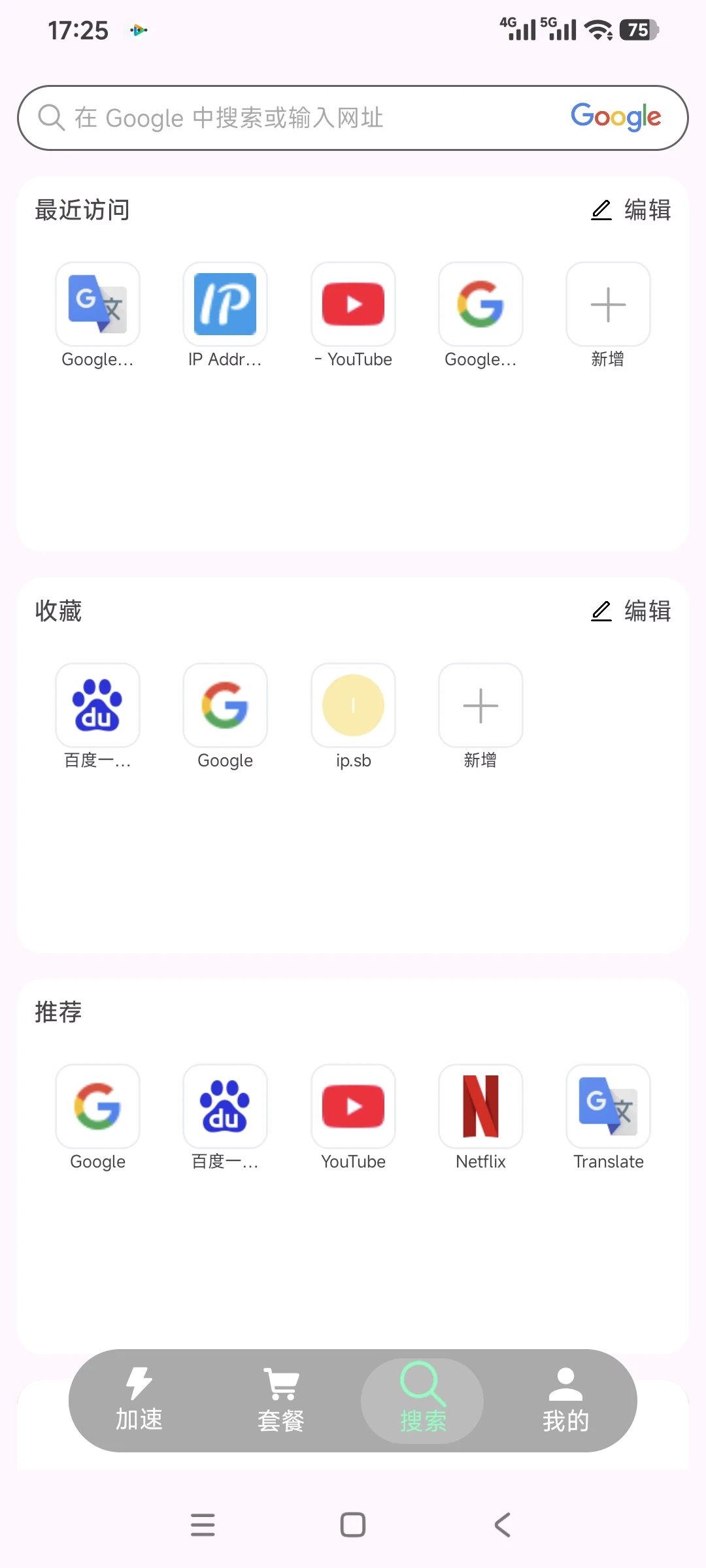706x1568 pixels.
Task: Open the ip.sb bookmark
Action: 353,706
